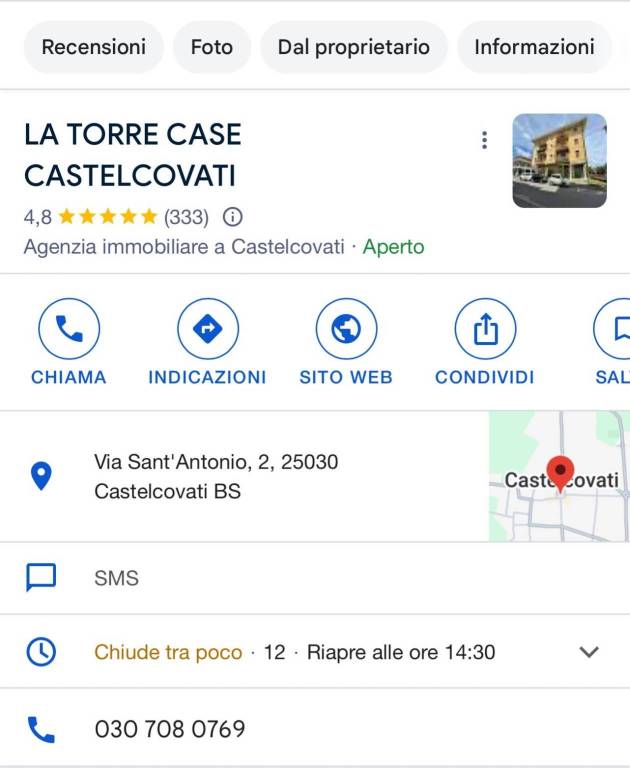Send an SMS to the agency

tap(116, 578)
